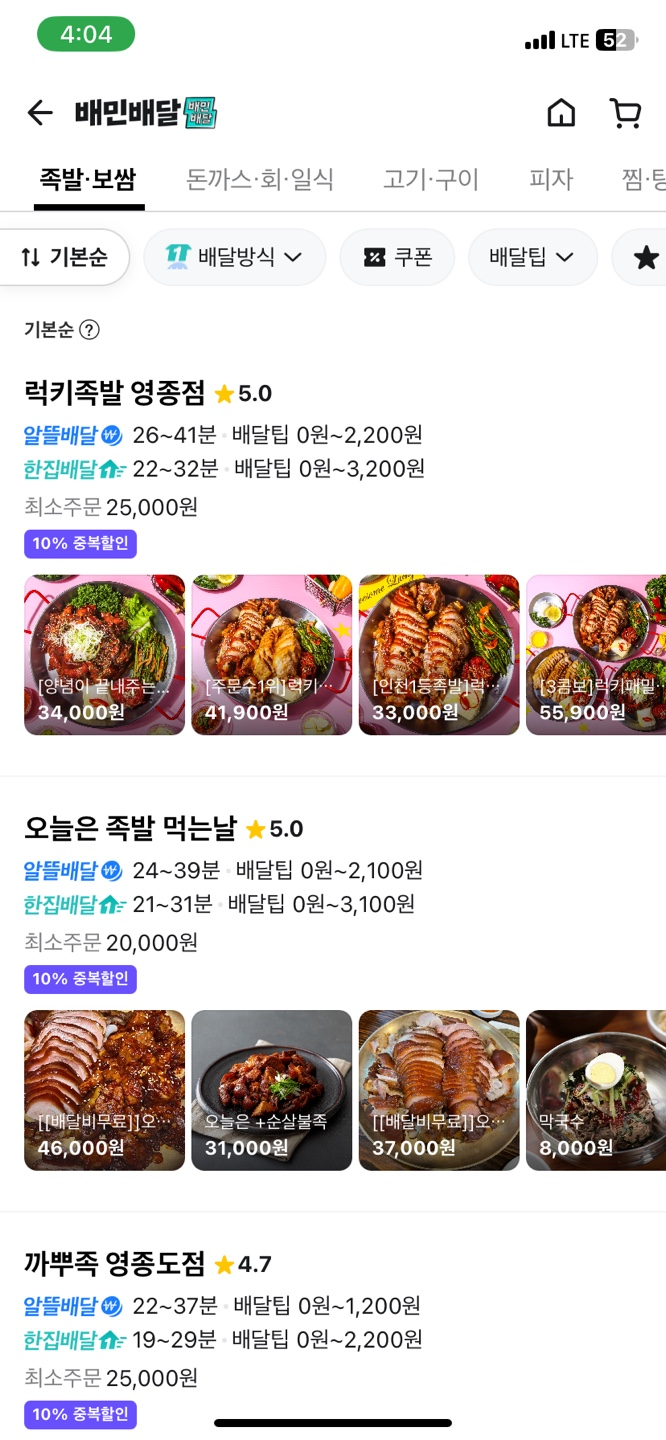This screenshot has height=1440, width=666.
Task: Select the 피자 category tab
Action: 551,180
